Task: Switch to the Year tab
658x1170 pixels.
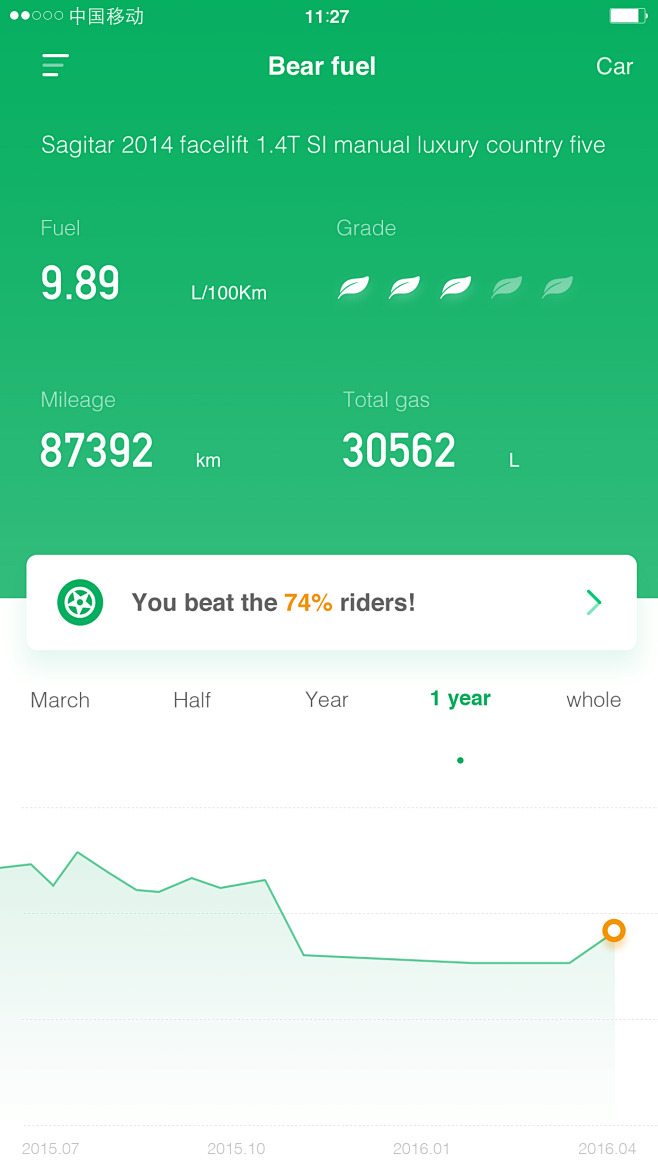Action: (x=326, y=700)
